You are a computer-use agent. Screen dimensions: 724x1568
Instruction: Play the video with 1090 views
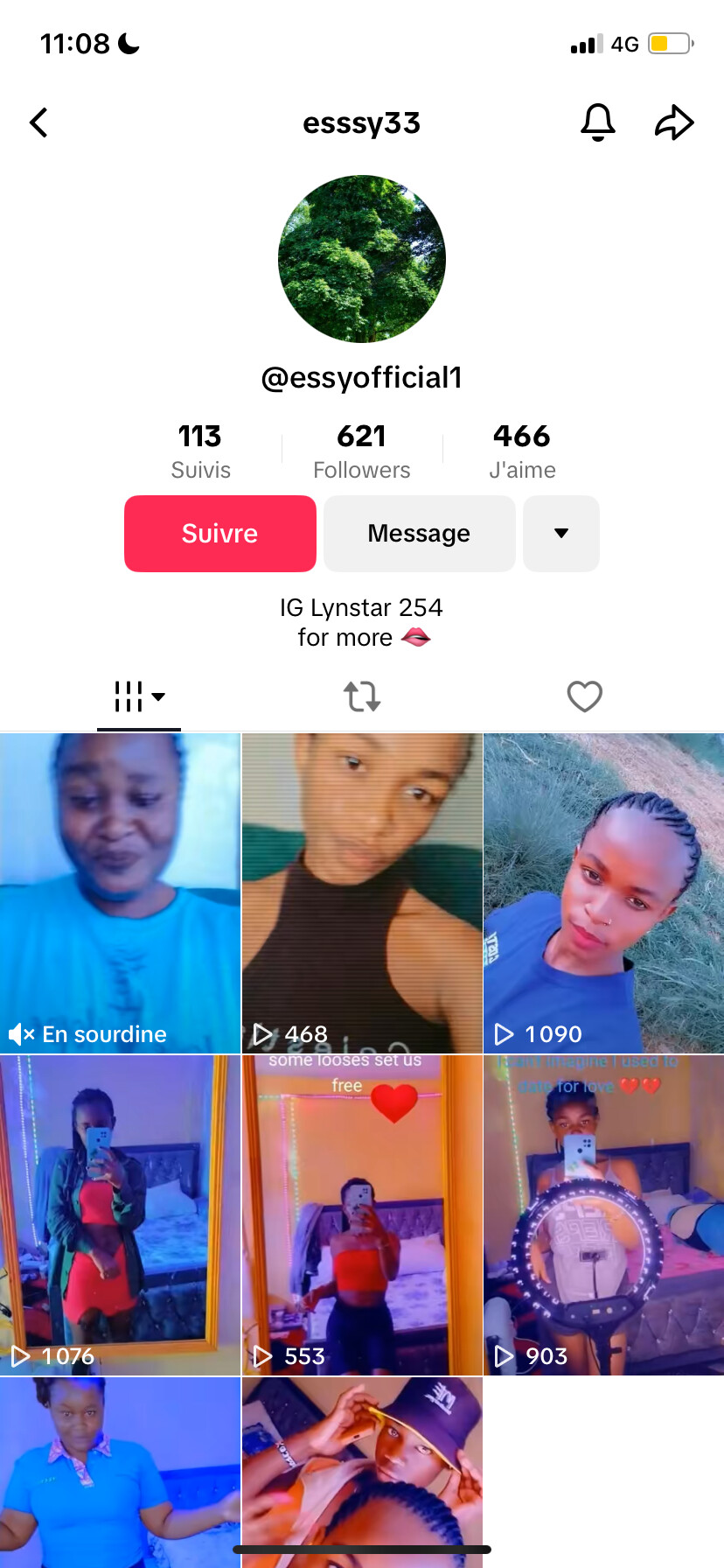tap(603, 892)
